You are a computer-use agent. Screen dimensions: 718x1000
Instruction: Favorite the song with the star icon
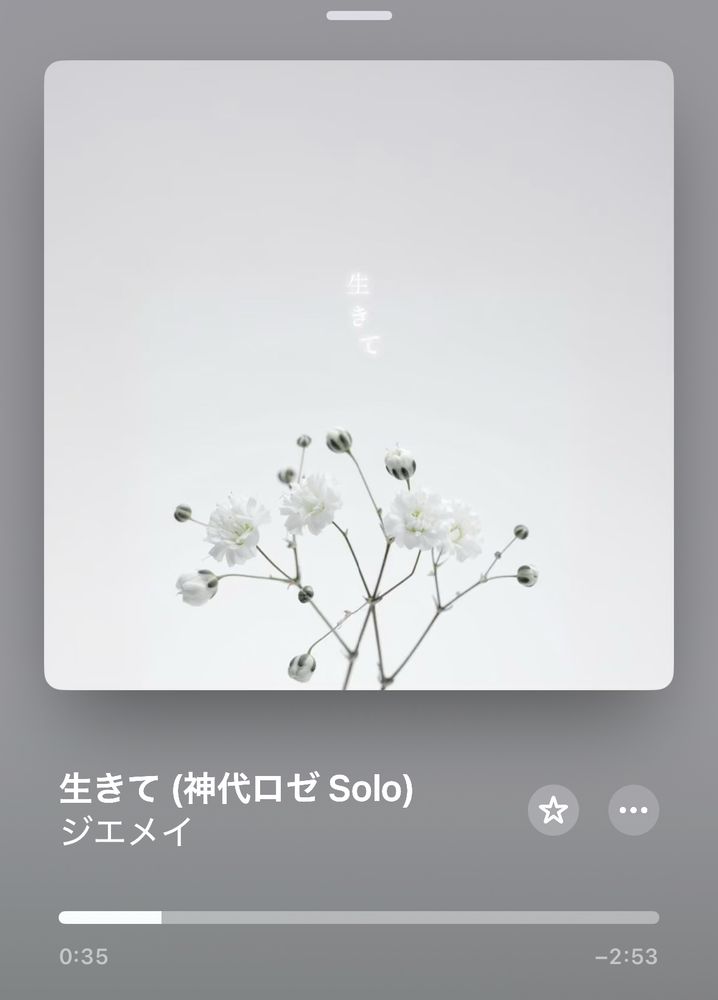553,810
